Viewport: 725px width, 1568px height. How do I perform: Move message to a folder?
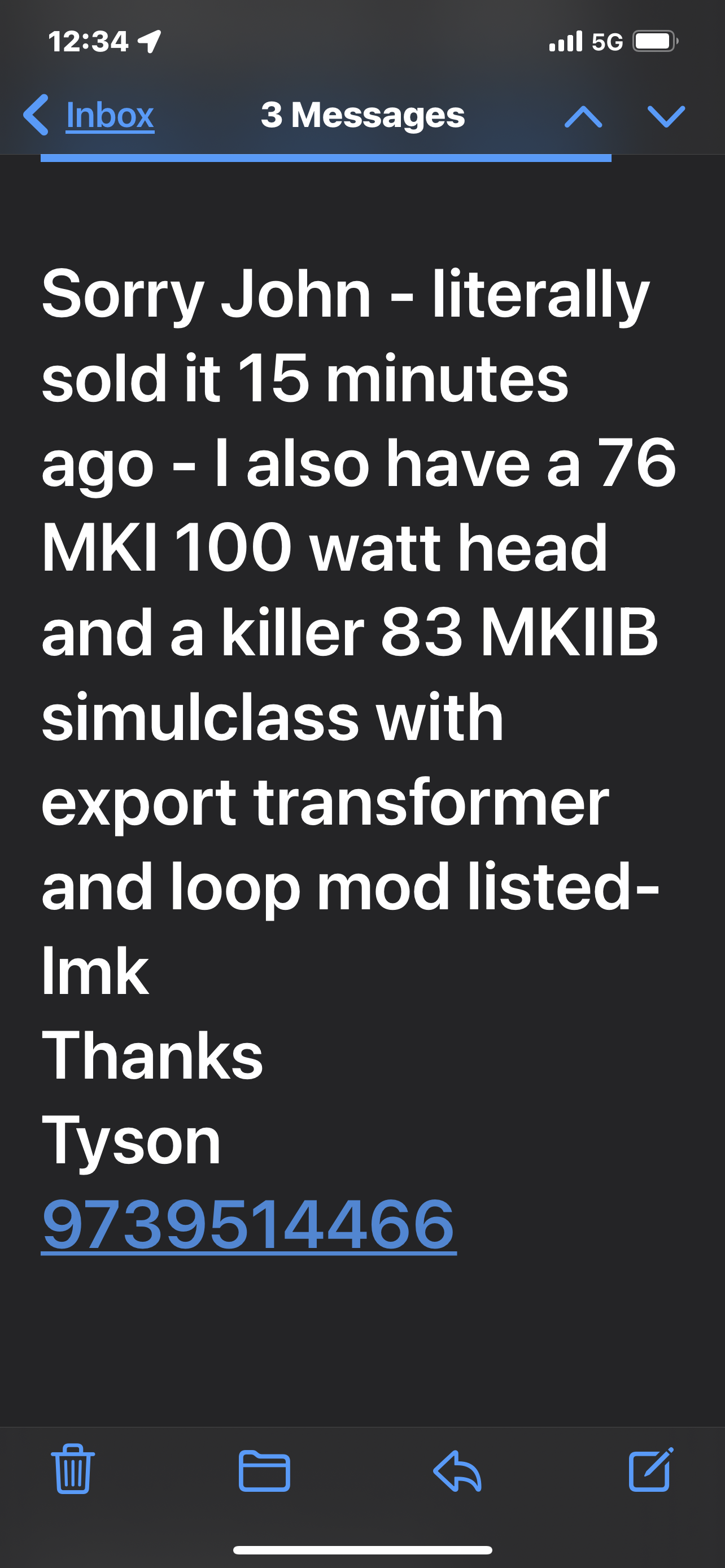(x=264, y=1471)
